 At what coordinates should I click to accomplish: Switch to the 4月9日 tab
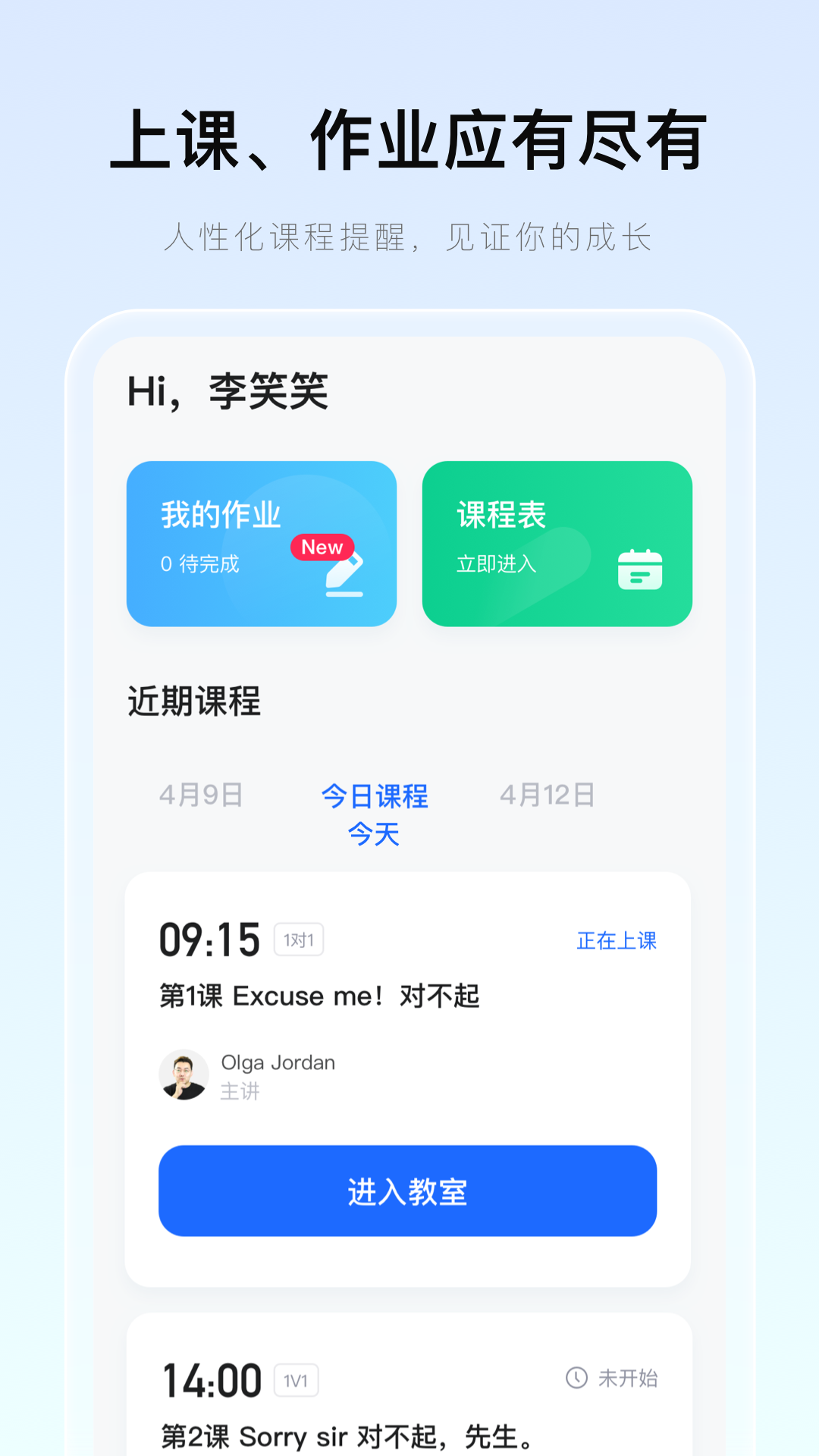pos(202,795)
